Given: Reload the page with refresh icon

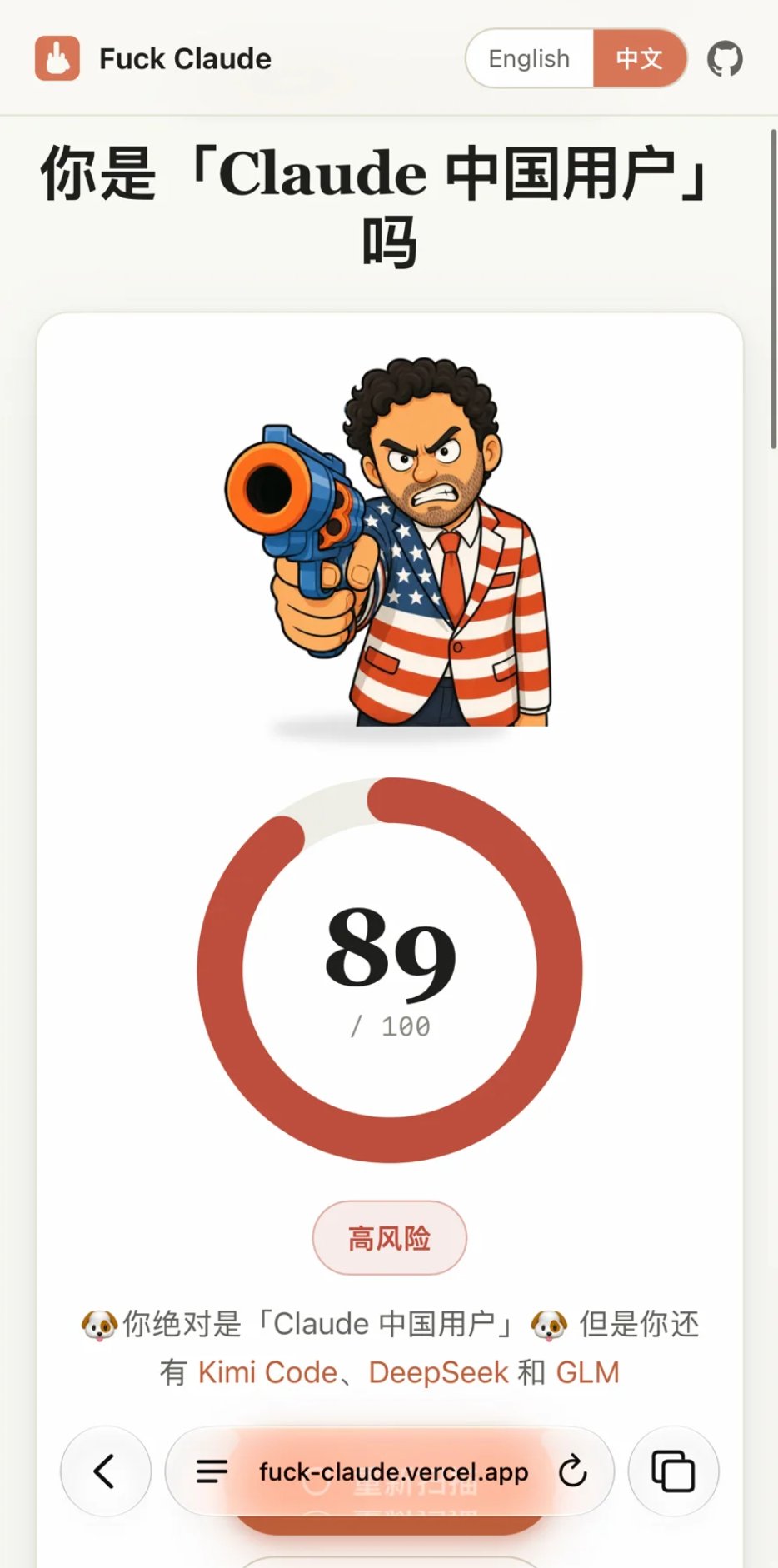Looking at the screenshot, I should pyautogui.click(x=572, y=1471).
